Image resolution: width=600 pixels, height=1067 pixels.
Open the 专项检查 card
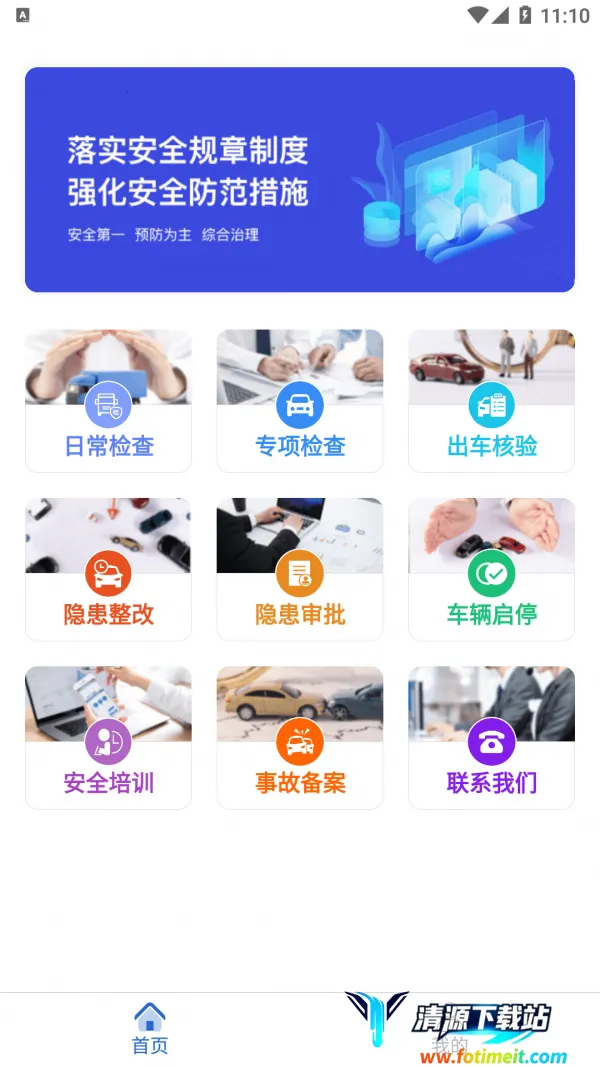[300, 401]
